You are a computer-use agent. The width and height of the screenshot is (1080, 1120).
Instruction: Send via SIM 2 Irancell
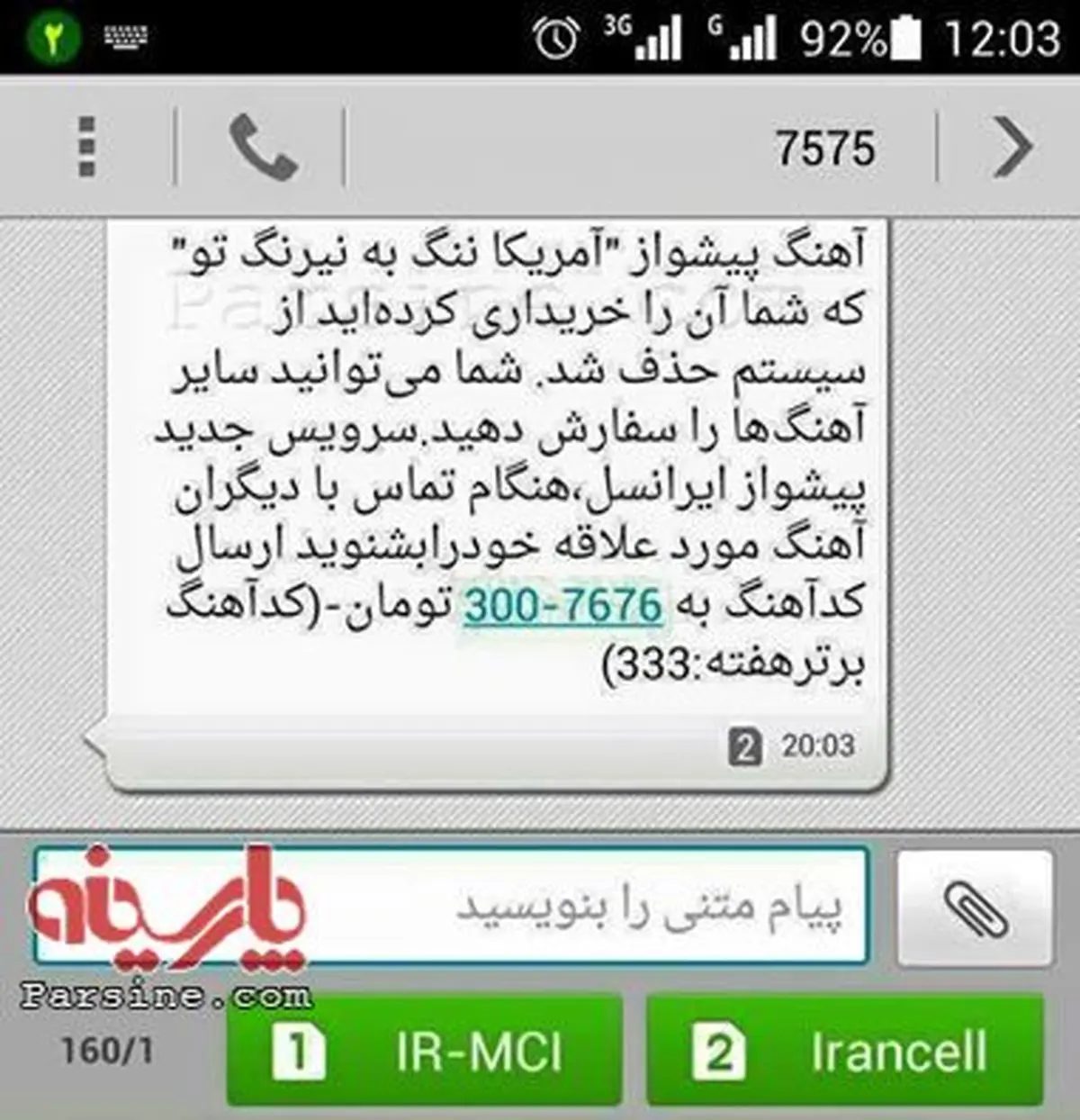[x=845, y=1051]
